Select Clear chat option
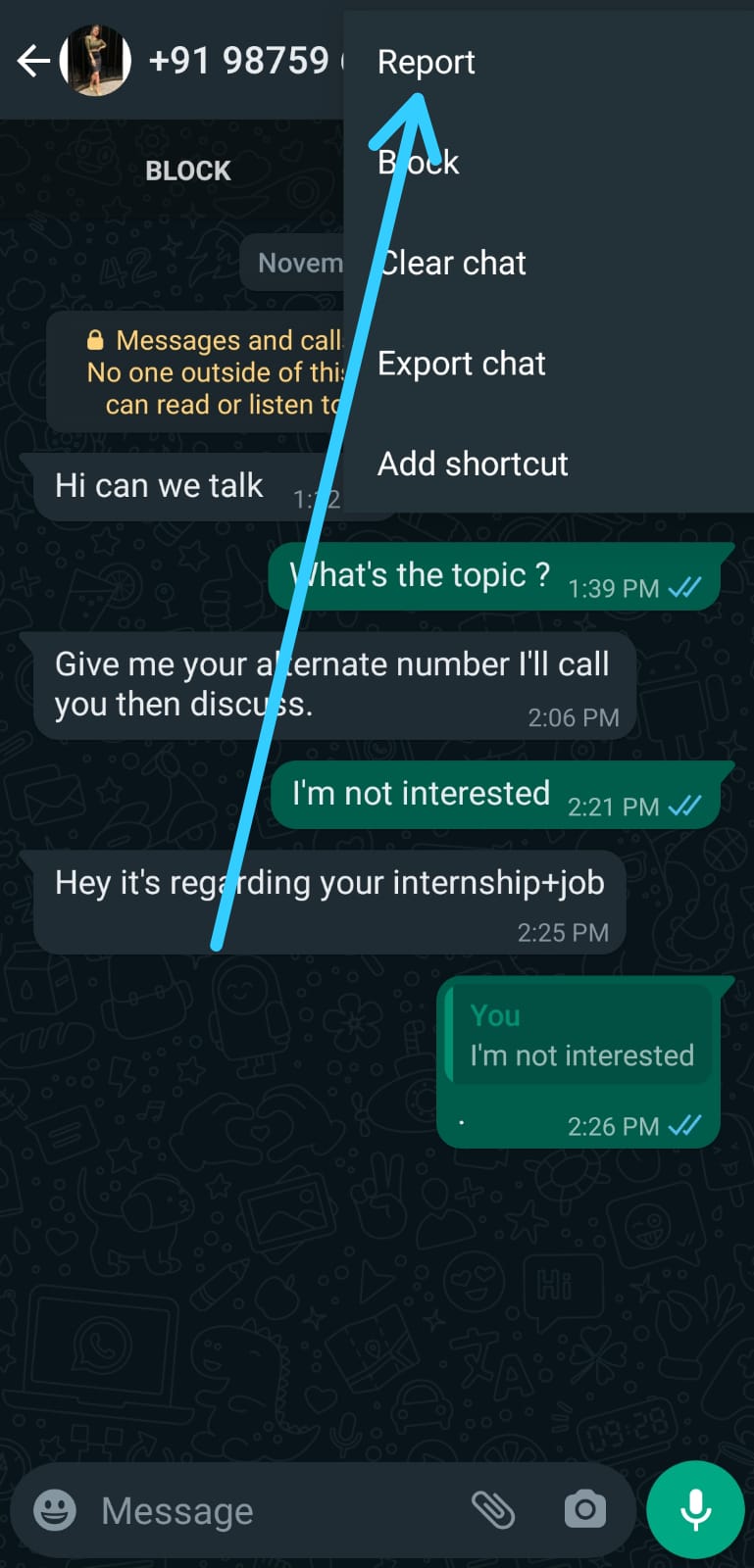 coord(548,263)
